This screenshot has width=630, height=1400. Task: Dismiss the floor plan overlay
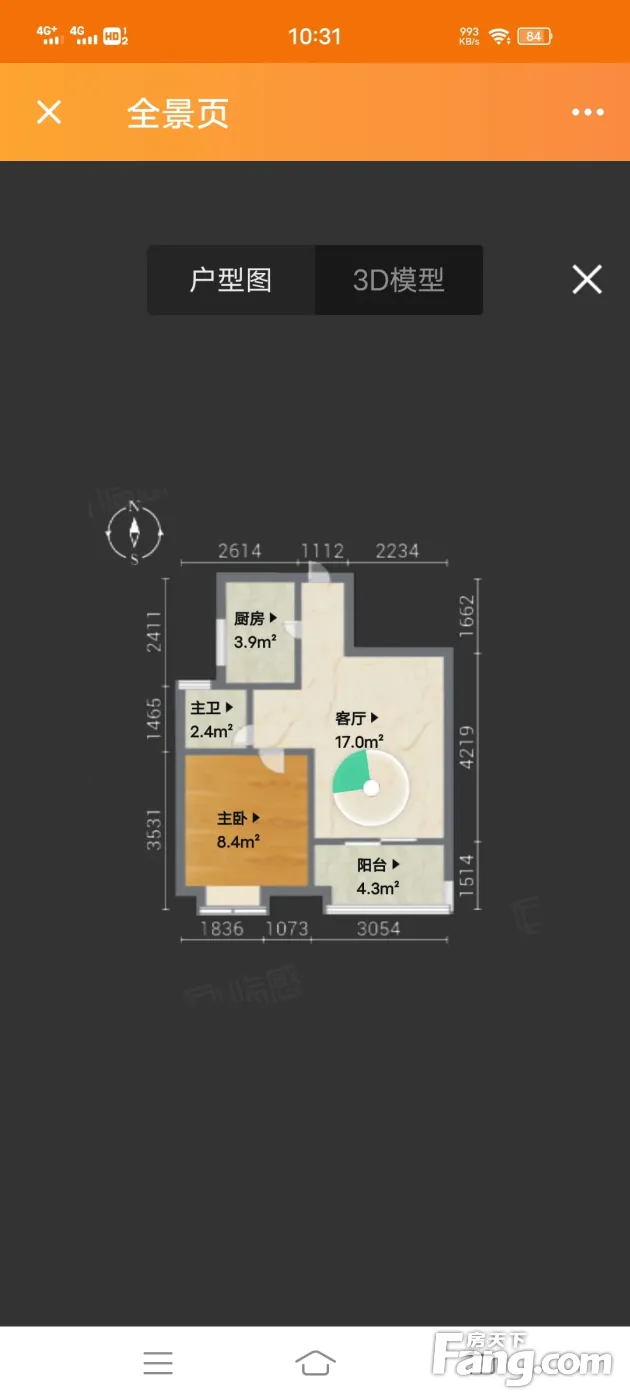point(587,279)
